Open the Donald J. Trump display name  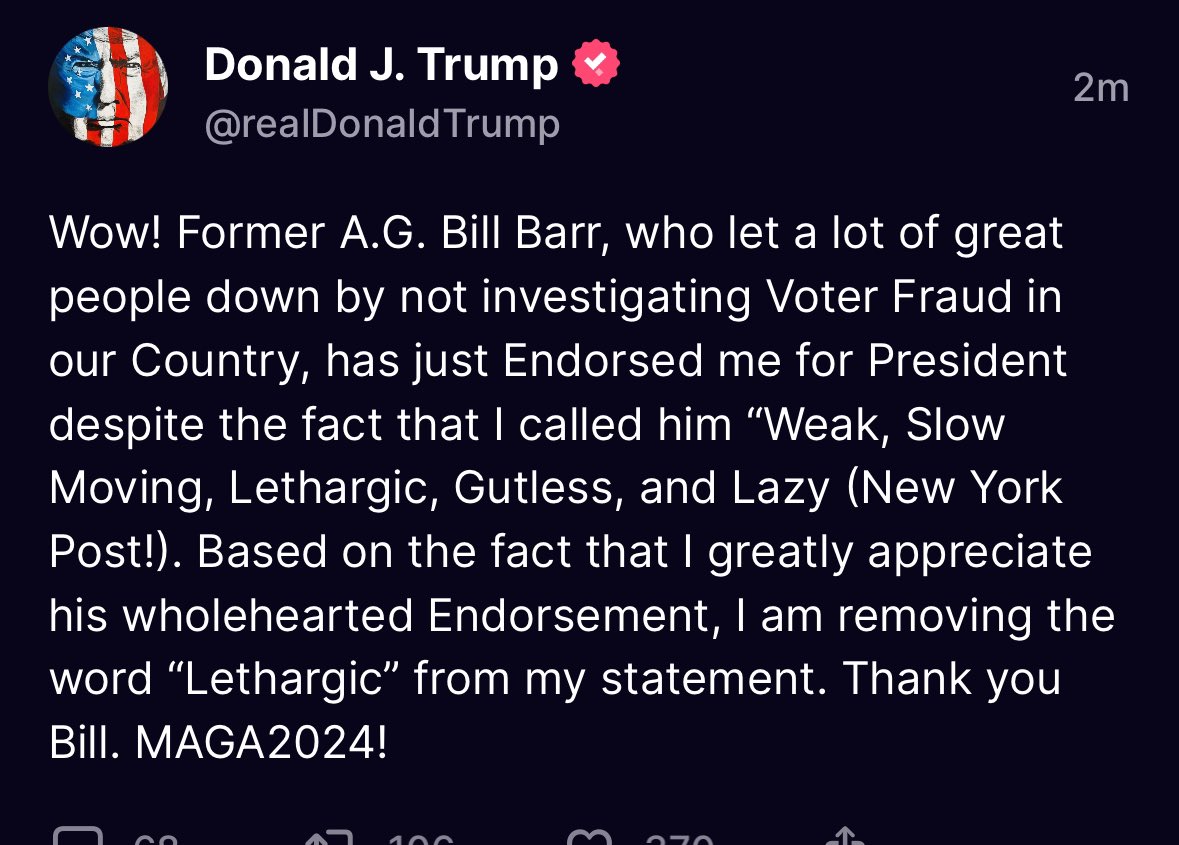pos(381,66)
